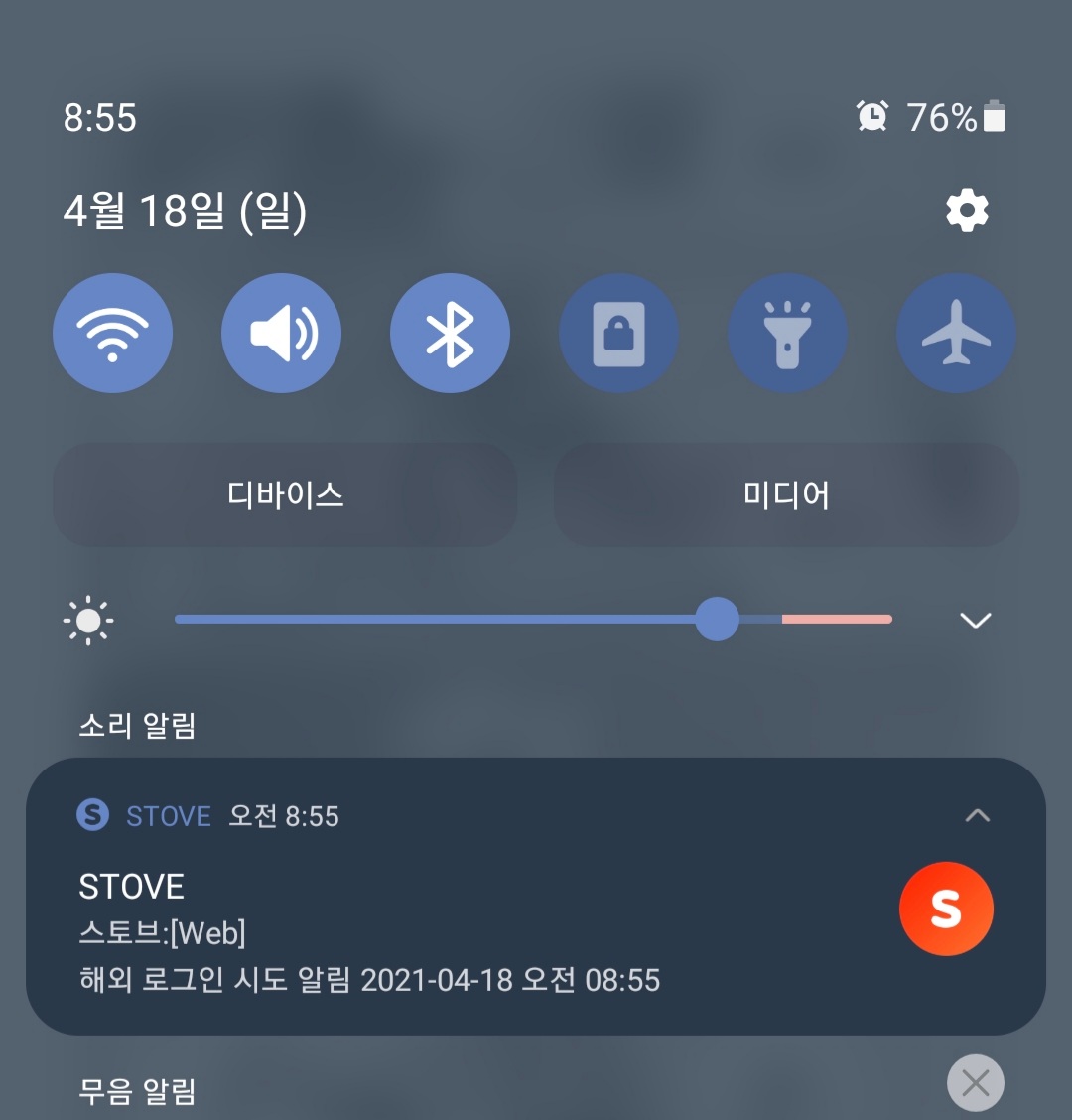Open settings via the gear icon
Viewport: 1072px width, 1120px height.
tap(967, 211)
